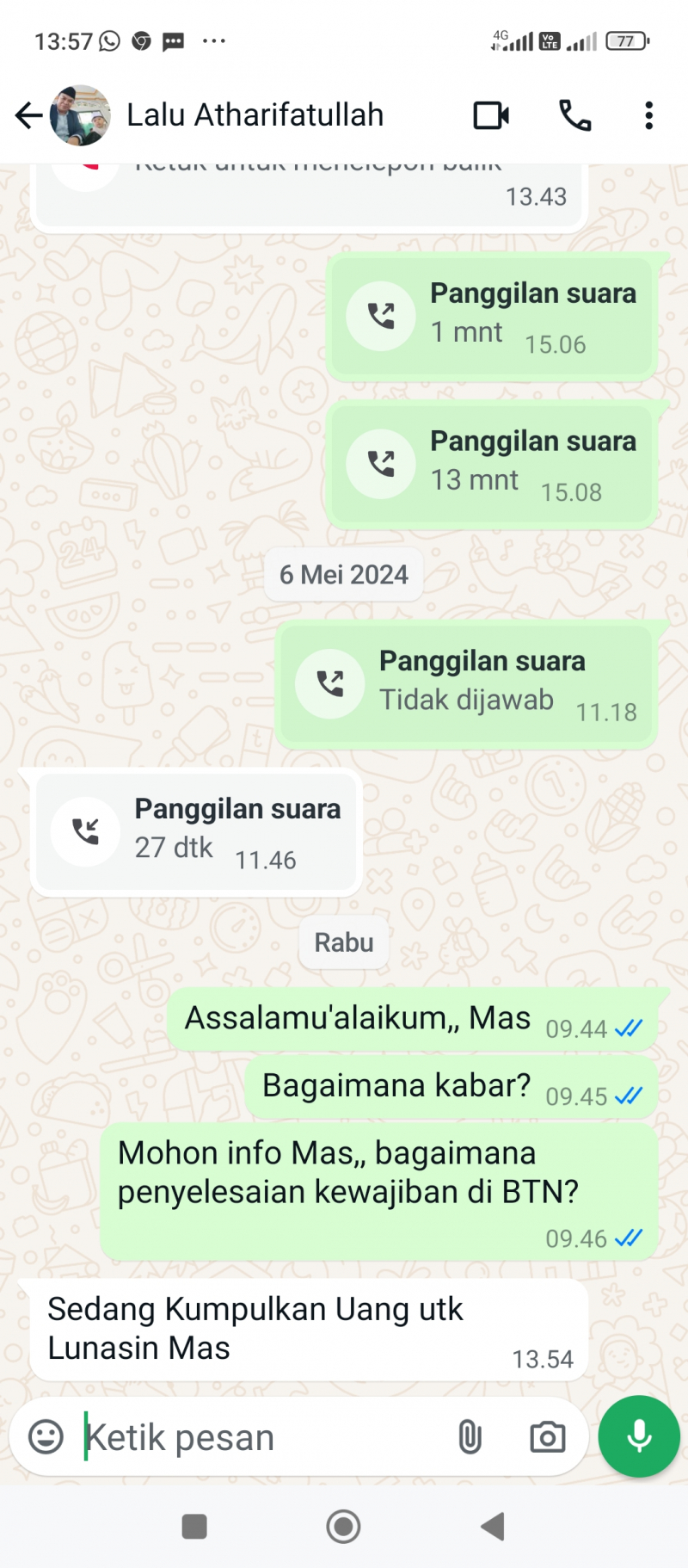Record a voice message with the microphone

(x=639, y=1436)
